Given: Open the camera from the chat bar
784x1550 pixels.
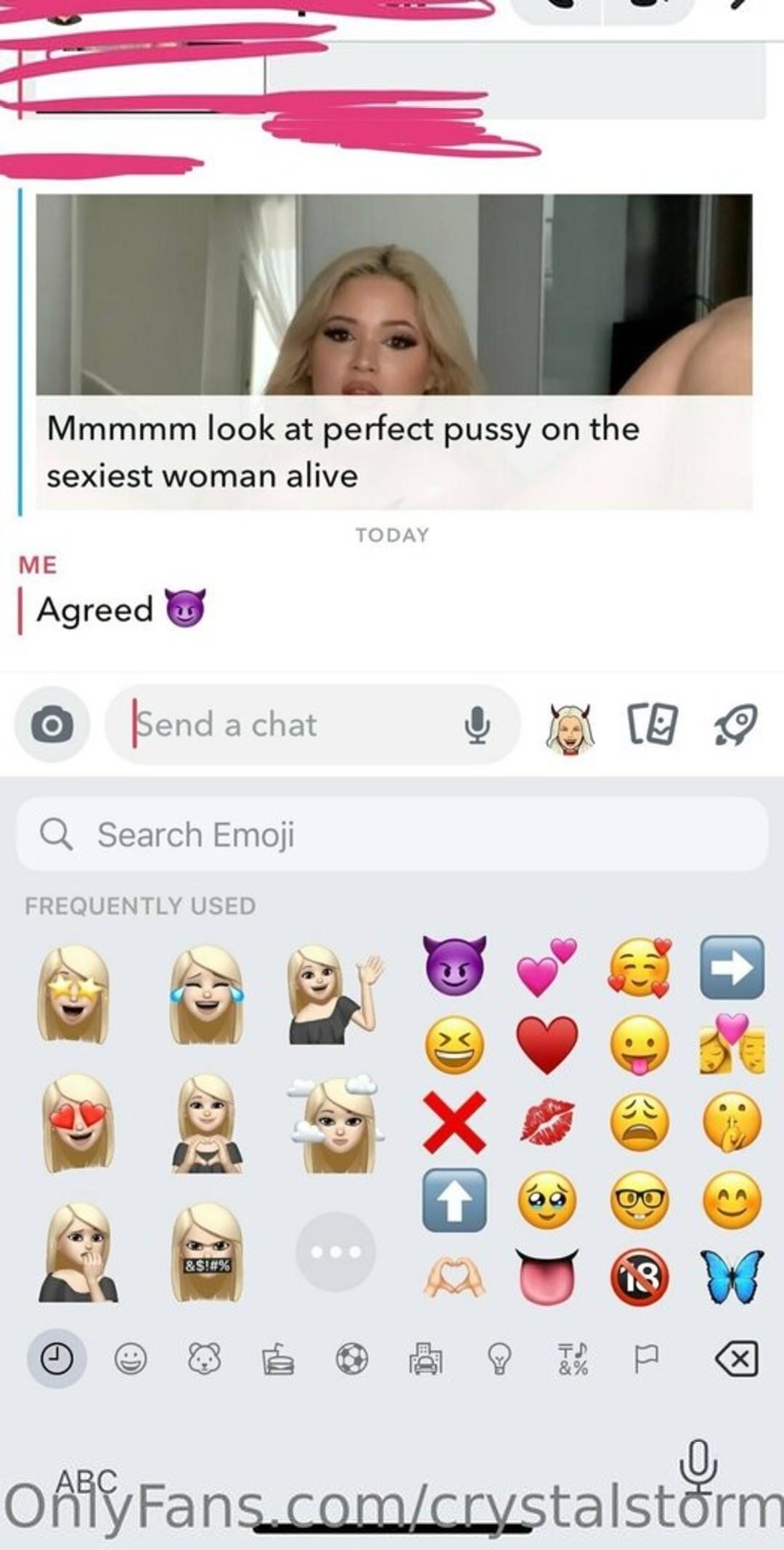Looking at the screenshot, I should [52, 725].
